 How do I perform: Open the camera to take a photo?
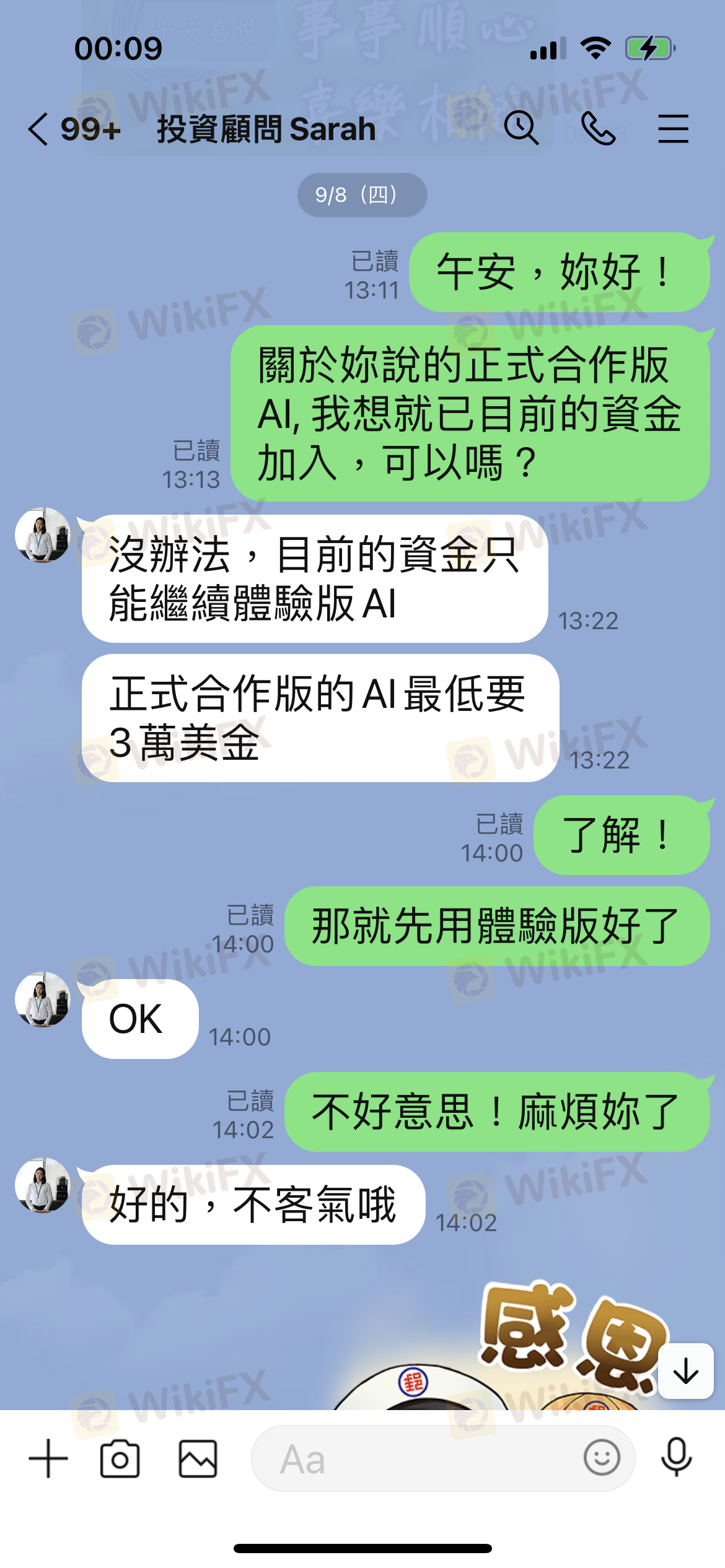coord(120,1458)
